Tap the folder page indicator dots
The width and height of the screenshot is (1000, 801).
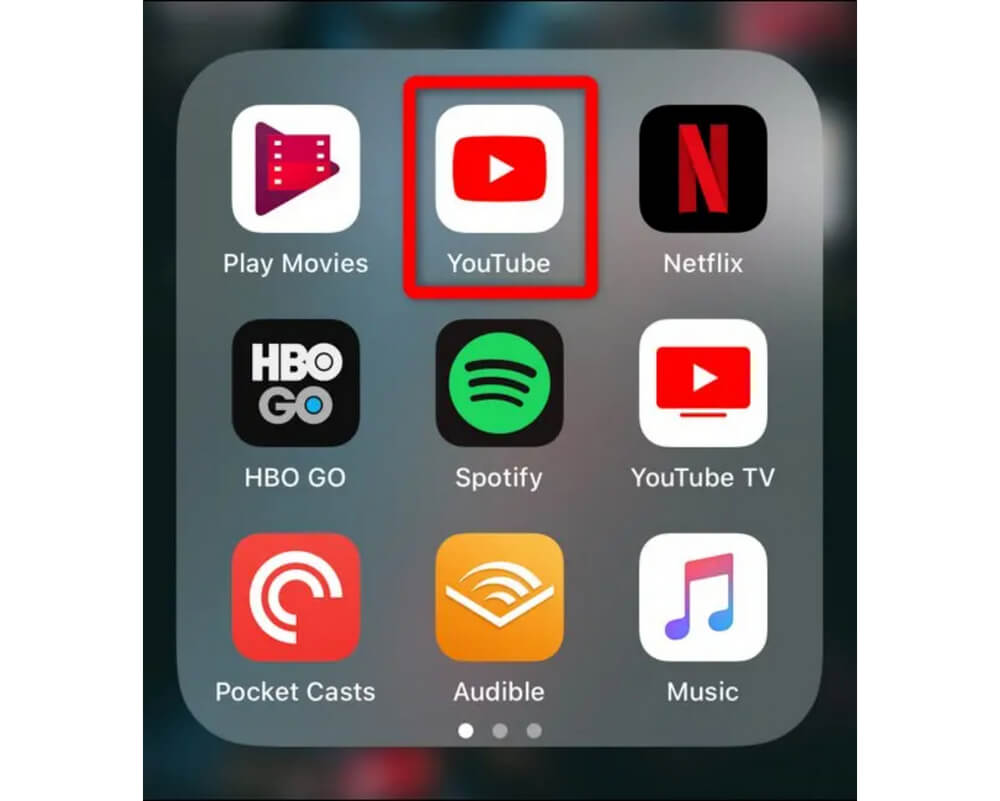(499, 731)
